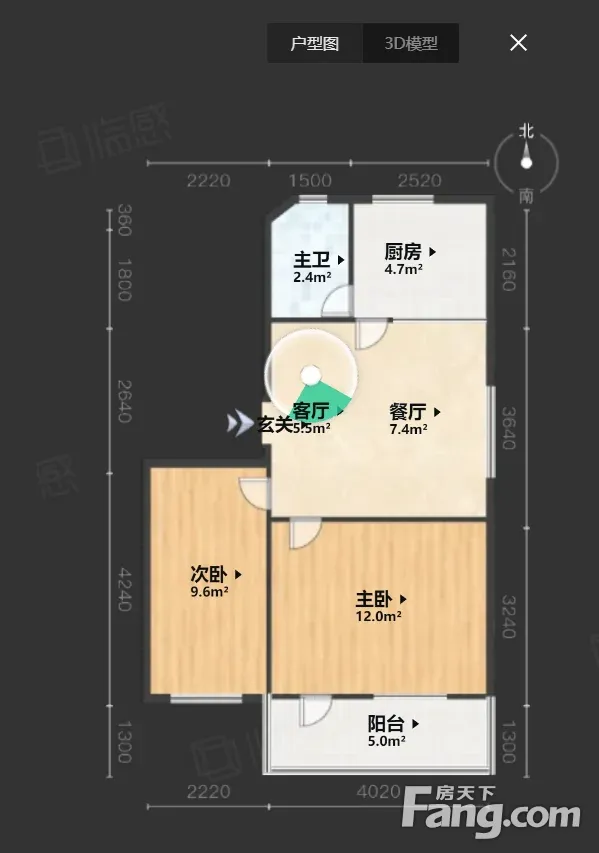Jump to the 主卫 room view

319,260
